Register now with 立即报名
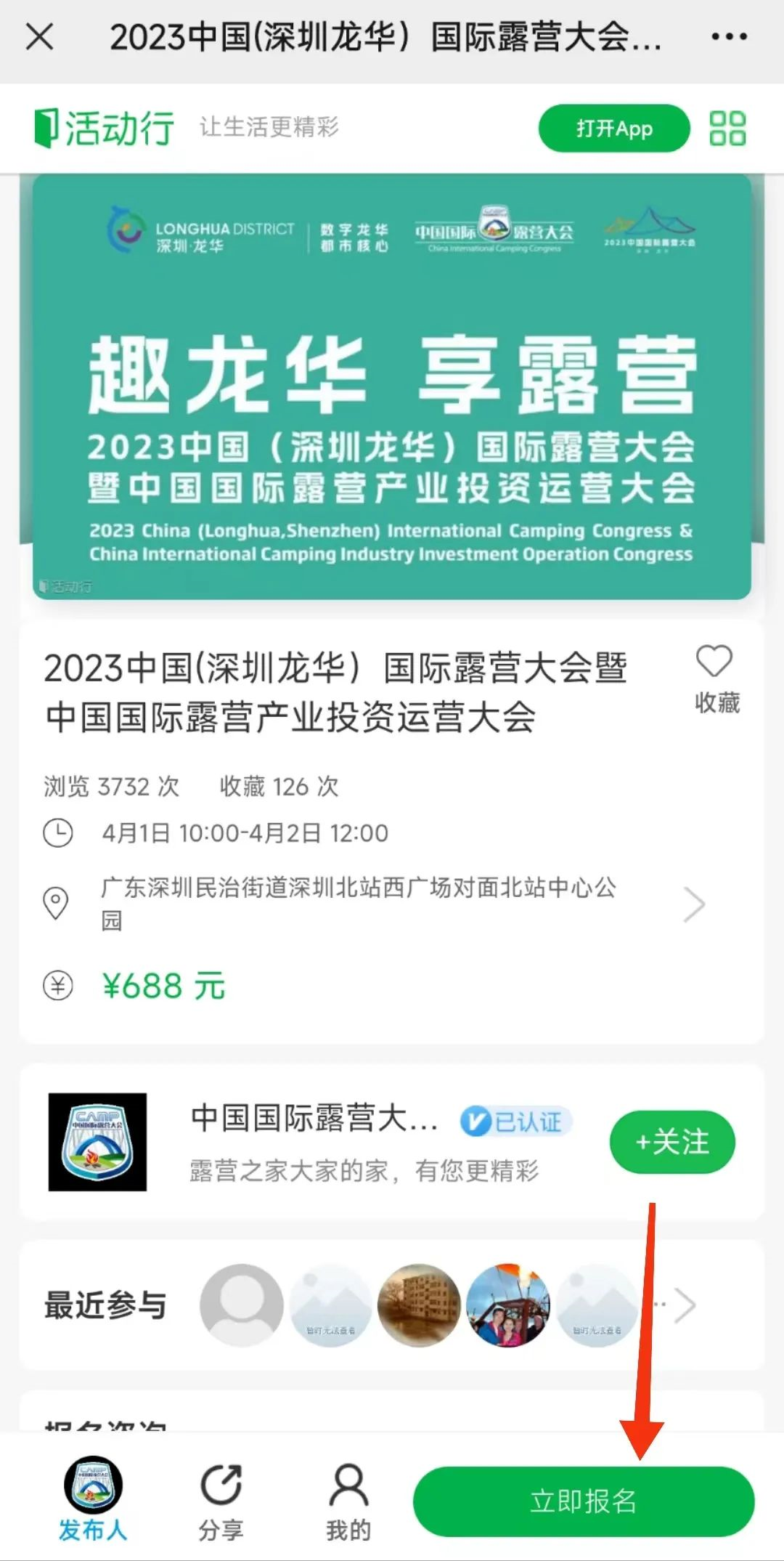 (x=583, y=1501)
